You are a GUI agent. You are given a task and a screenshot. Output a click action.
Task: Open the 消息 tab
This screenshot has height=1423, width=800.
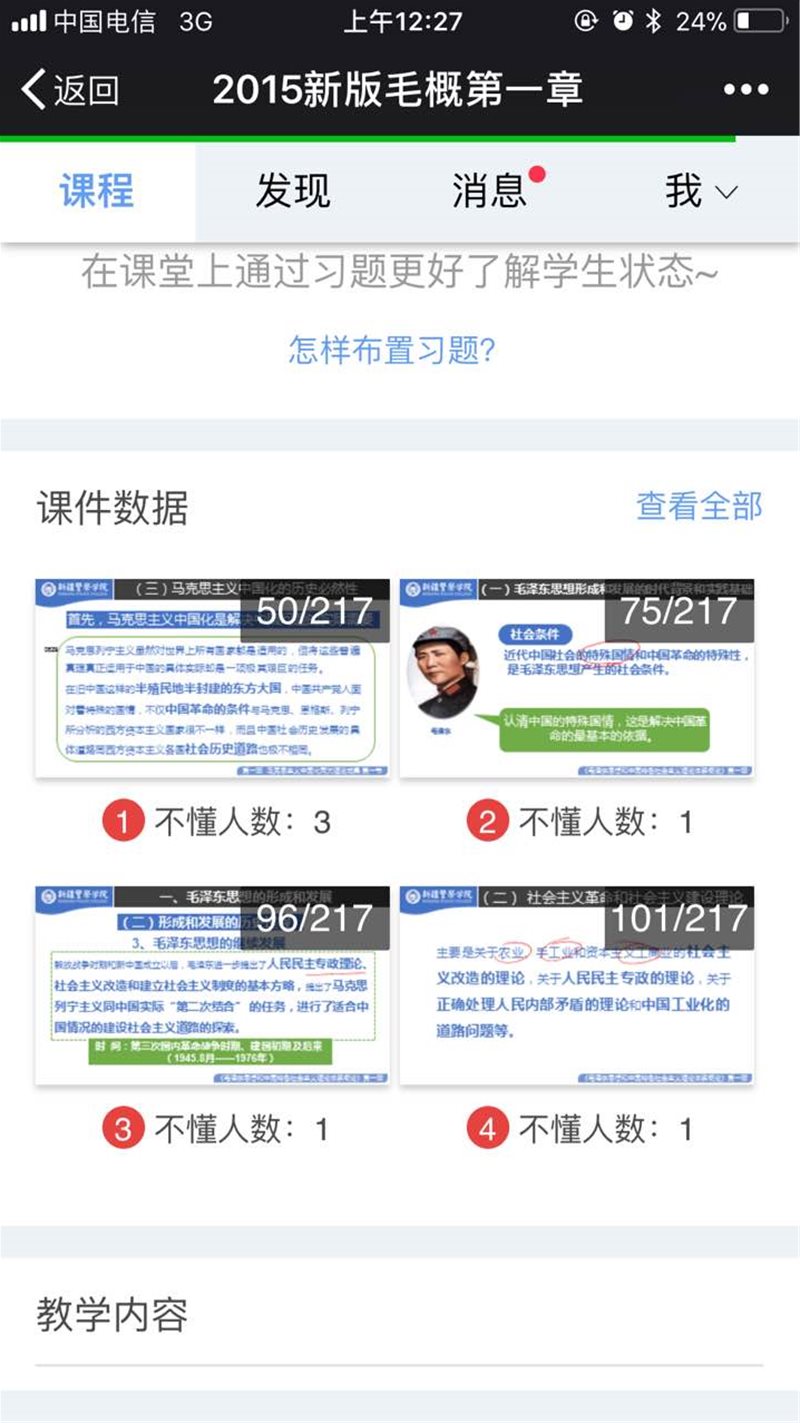[x=489, y=190]
